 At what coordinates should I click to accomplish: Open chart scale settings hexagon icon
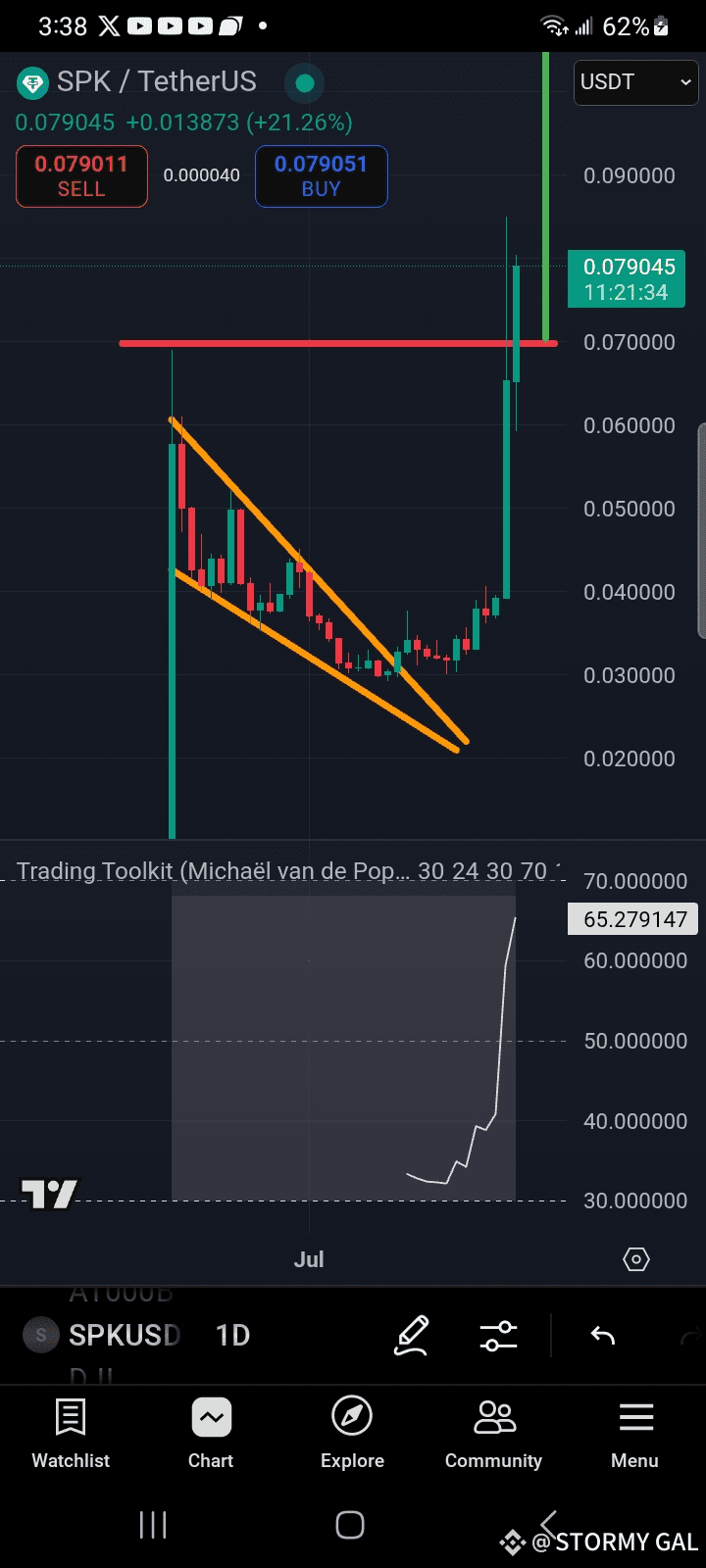point(635,1259)
